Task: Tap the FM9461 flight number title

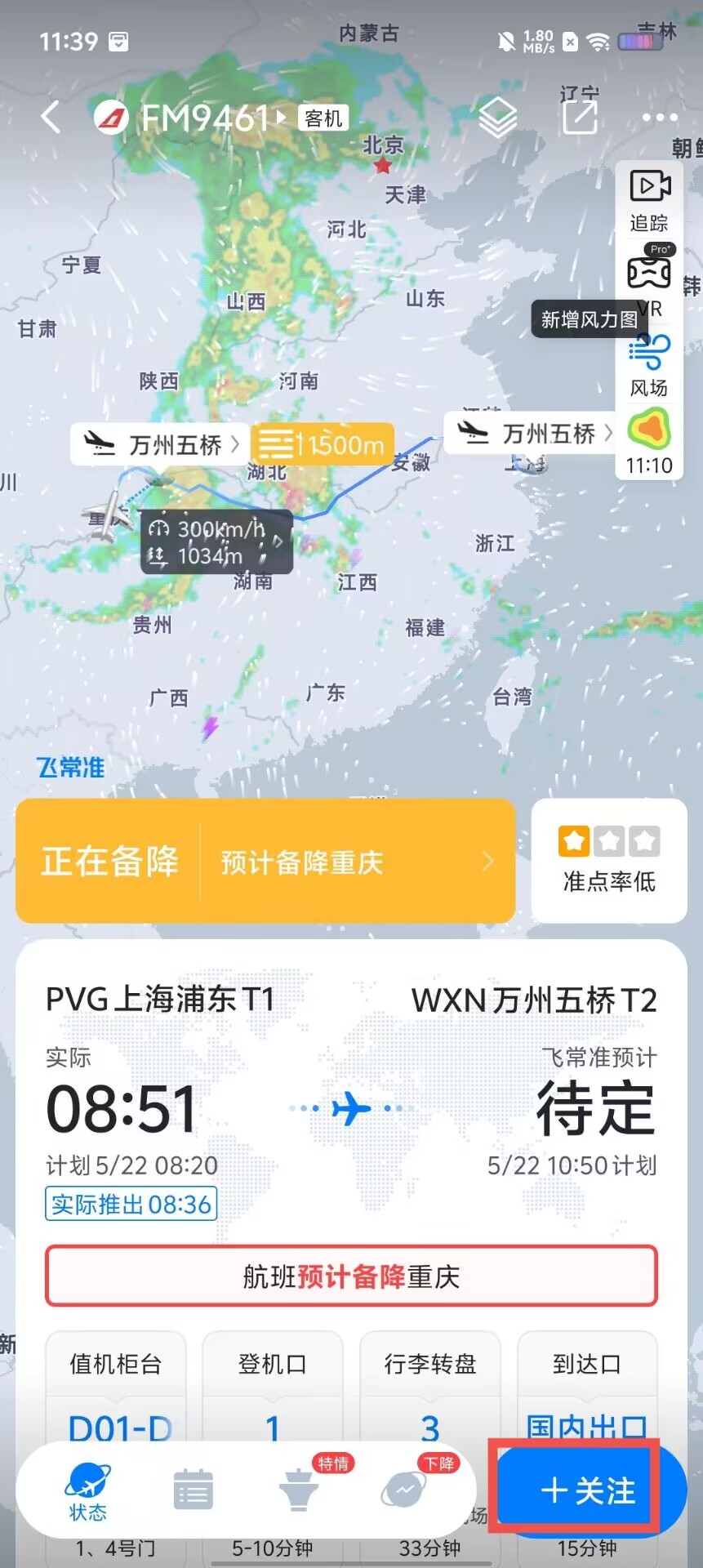Action: click(204, 118)
